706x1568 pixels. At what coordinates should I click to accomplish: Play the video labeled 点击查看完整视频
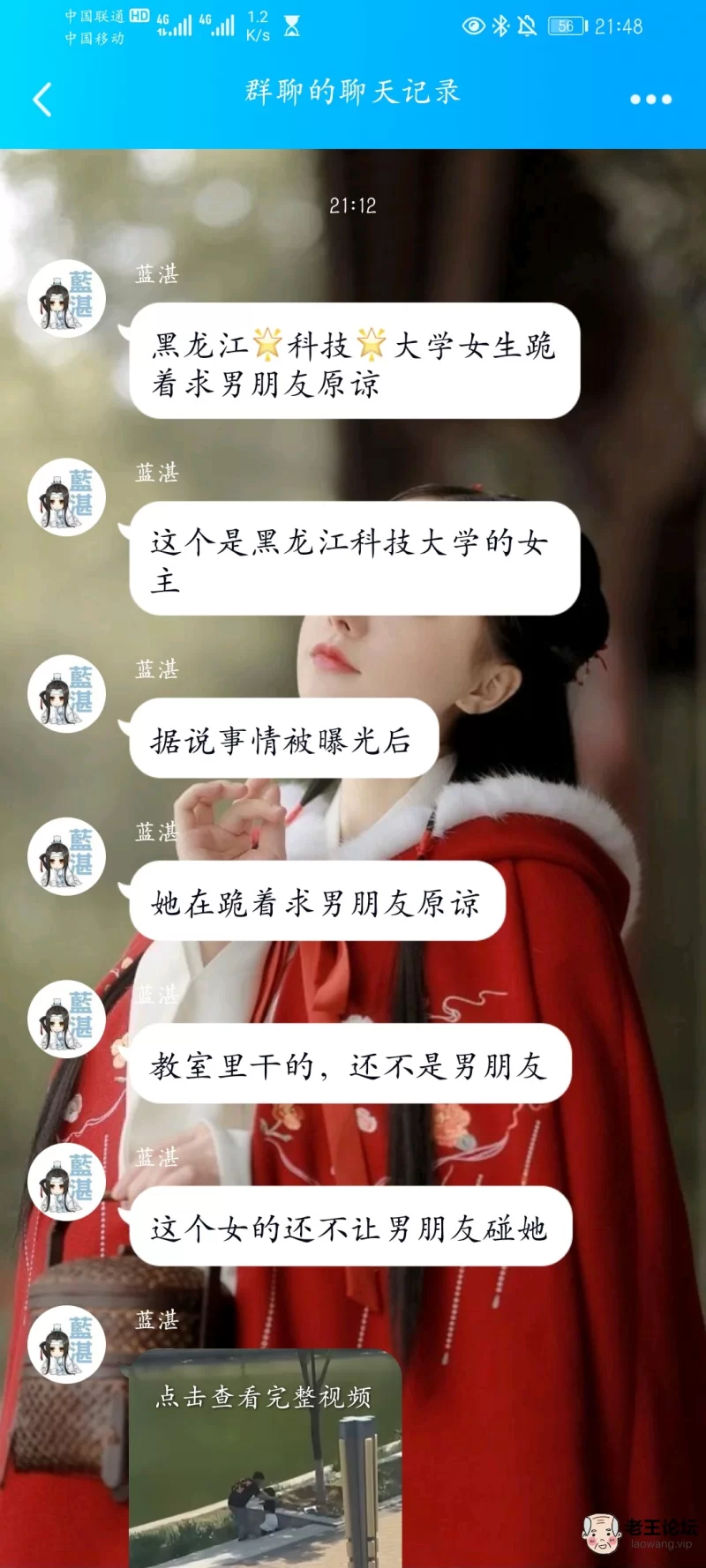click(266, 1458)
